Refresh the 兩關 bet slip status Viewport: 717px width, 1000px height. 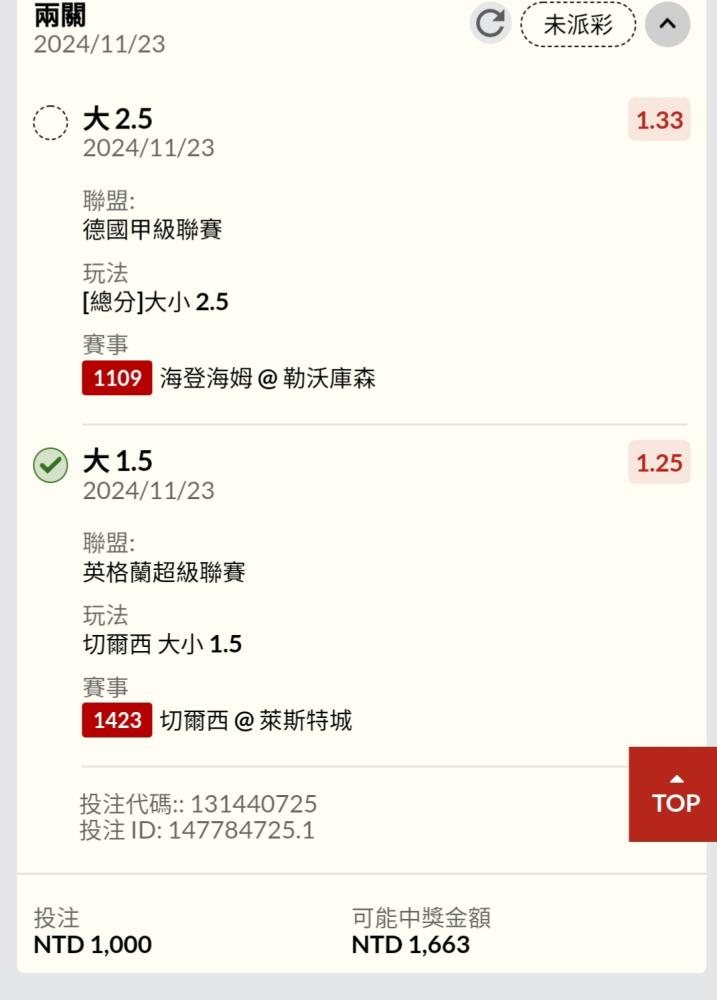tap(490, 24)
